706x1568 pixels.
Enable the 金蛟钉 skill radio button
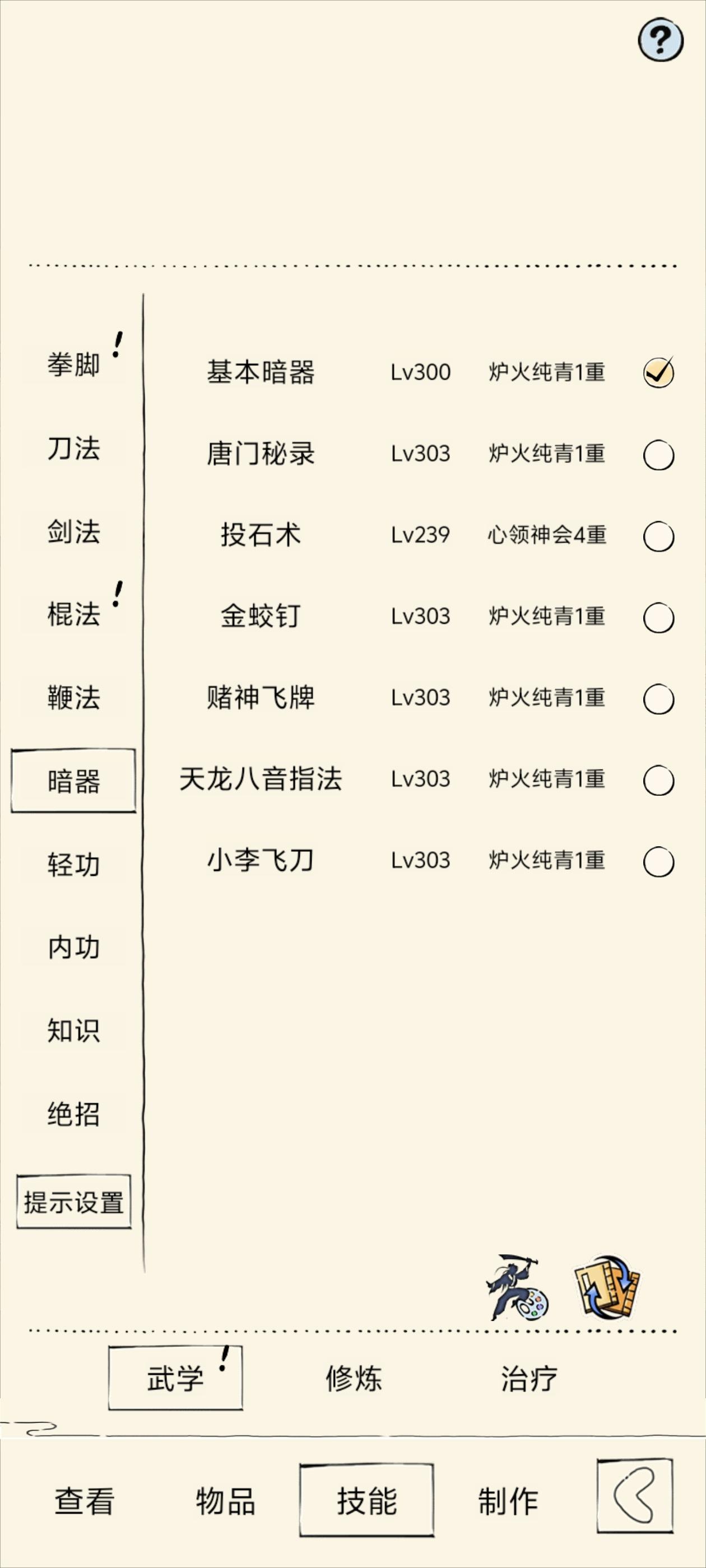click(x=658, y=617)
